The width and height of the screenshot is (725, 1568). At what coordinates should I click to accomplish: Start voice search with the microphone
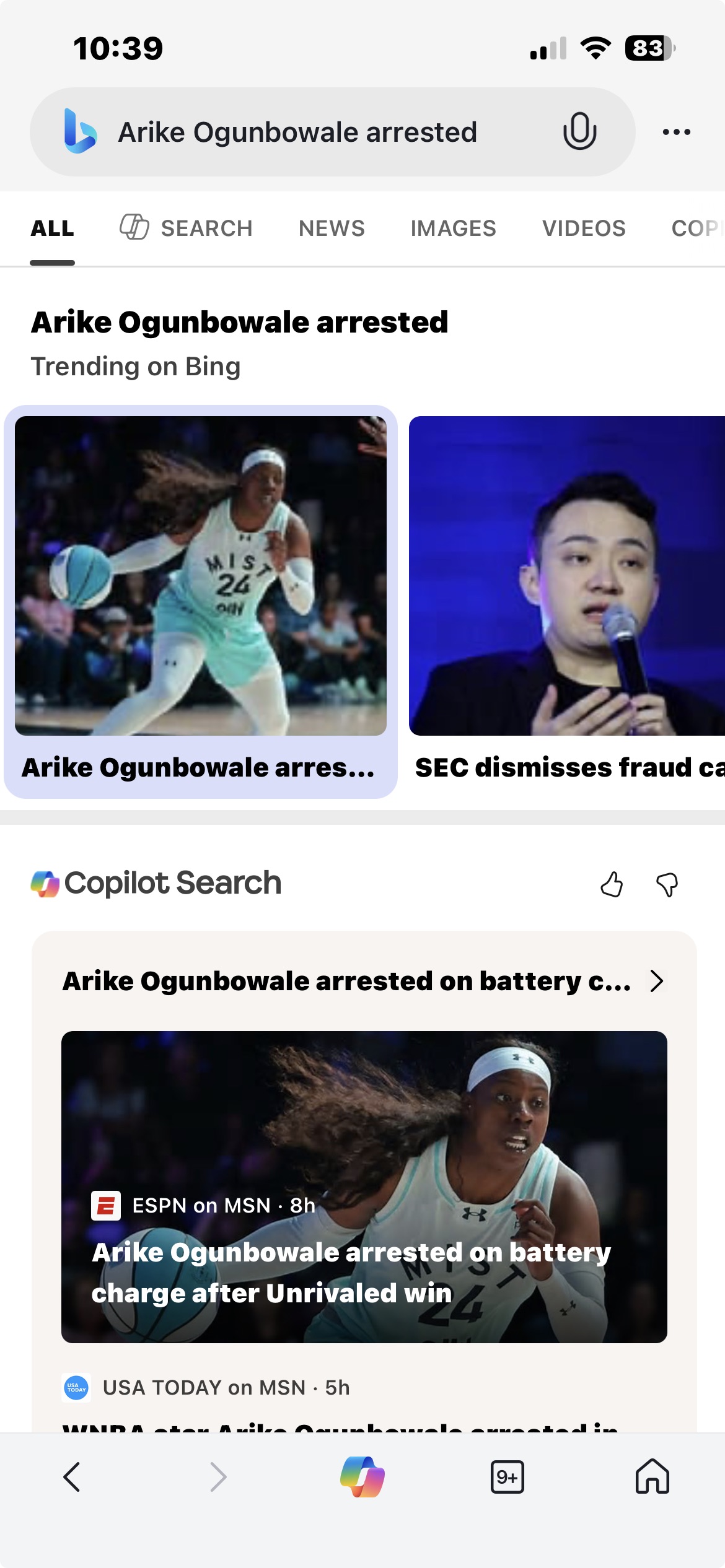pos(579,131)
